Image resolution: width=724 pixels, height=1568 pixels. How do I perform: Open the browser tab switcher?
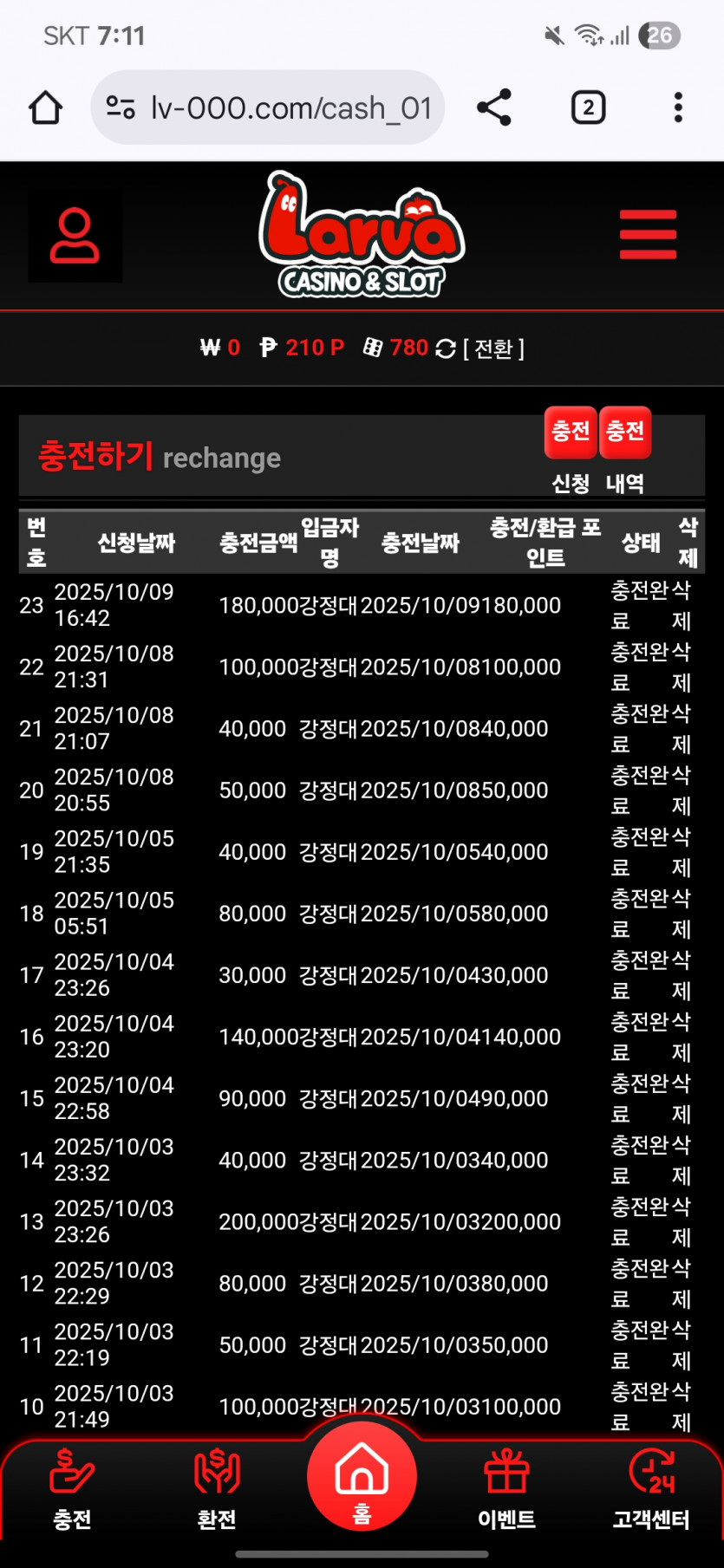click(x=588, y=107)
